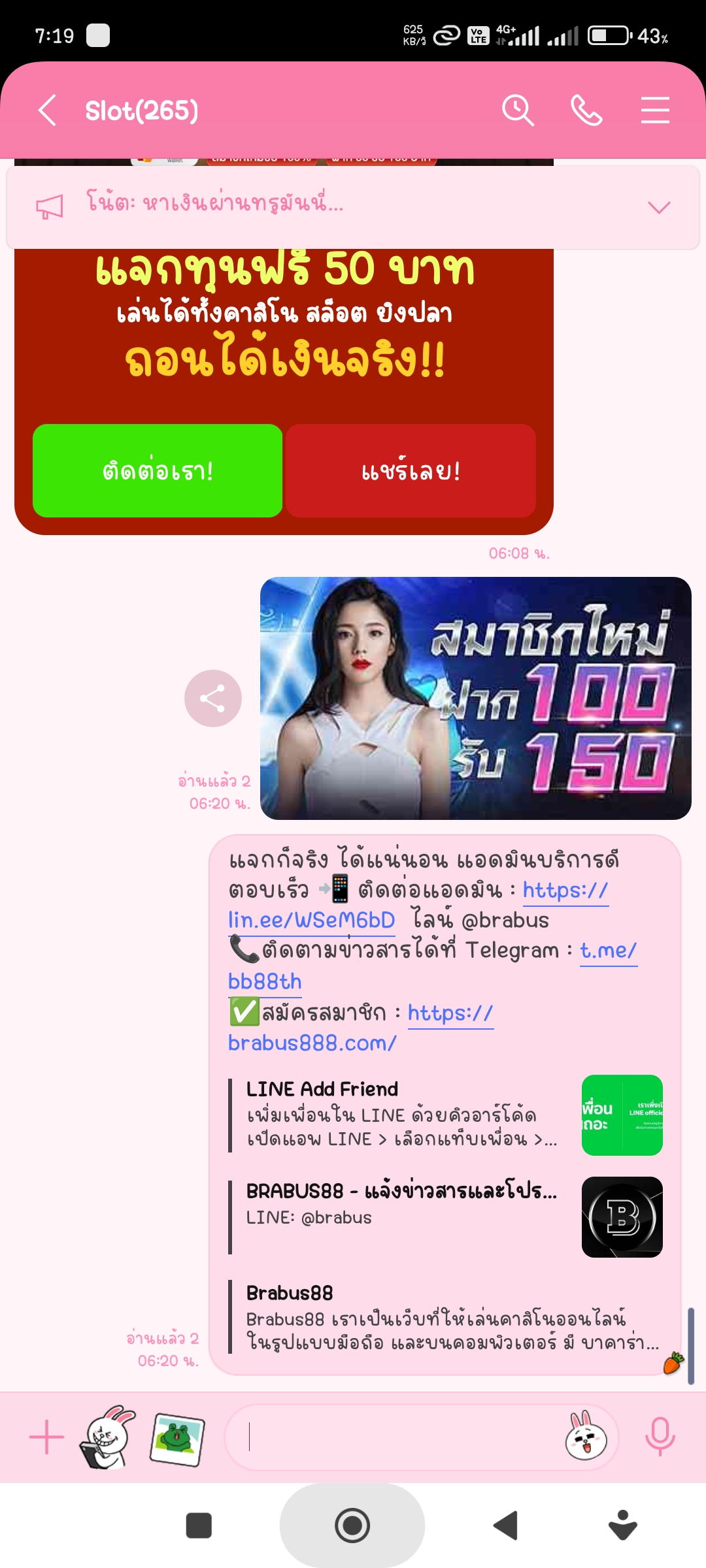The image size is (706, 1568).
Task: Open the plus attachment menu
Action: (47, 1437)
